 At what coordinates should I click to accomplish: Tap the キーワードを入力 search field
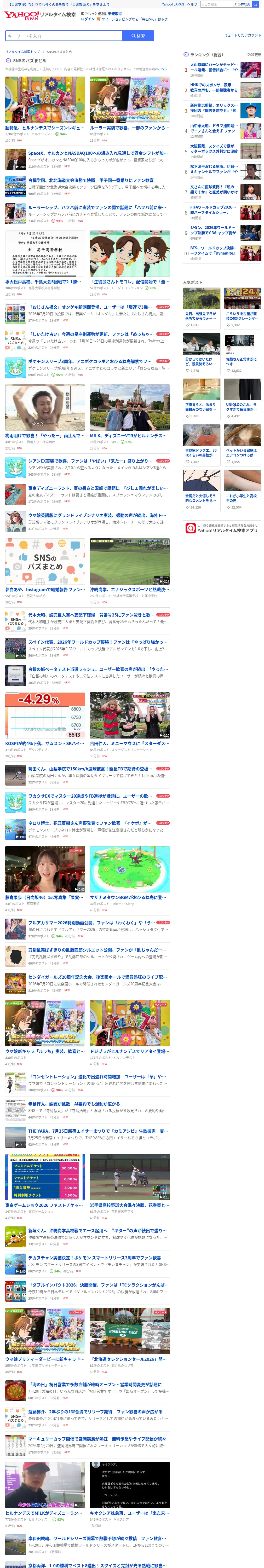click(63, 36)
